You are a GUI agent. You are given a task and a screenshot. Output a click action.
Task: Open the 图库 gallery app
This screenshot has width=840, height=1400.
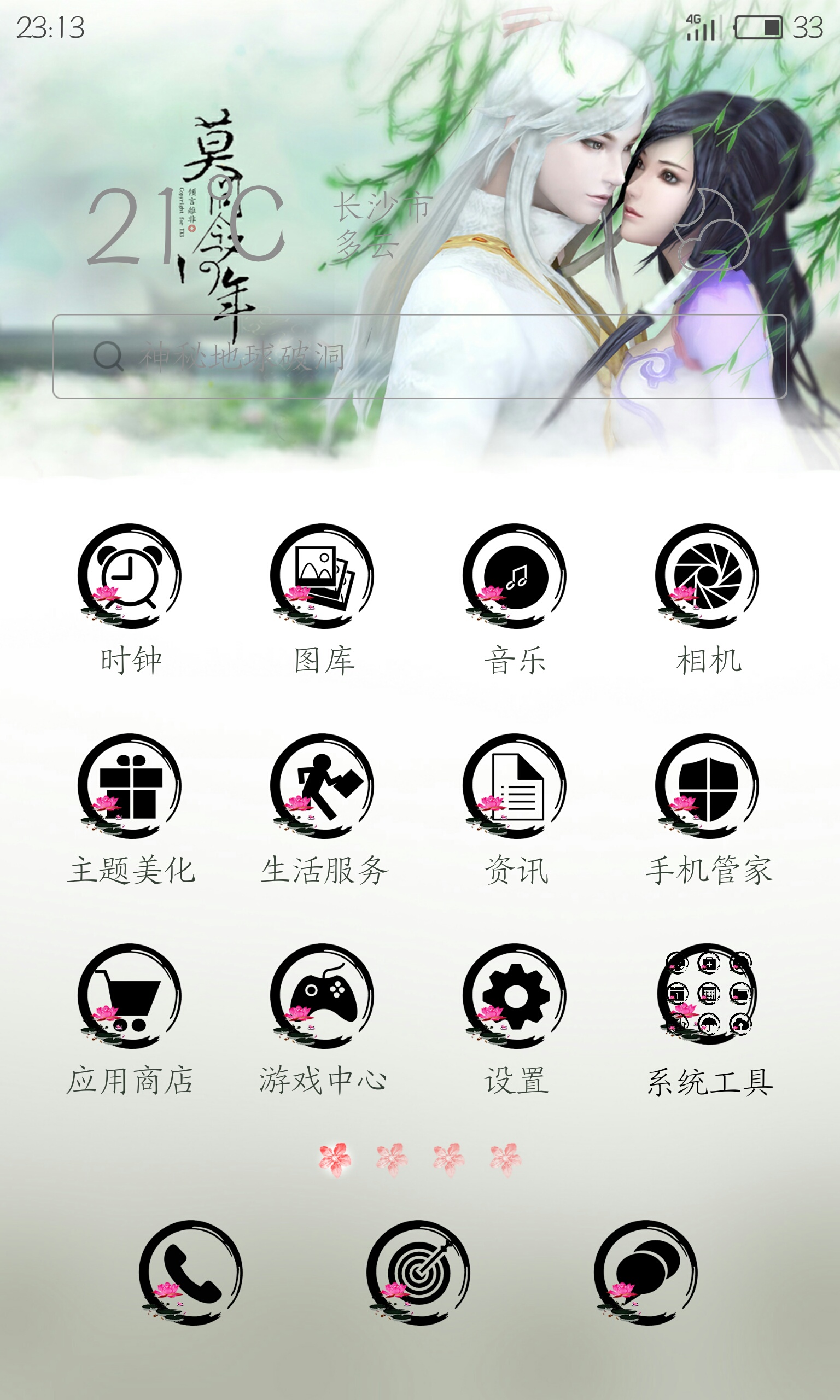tap(323, 576)
